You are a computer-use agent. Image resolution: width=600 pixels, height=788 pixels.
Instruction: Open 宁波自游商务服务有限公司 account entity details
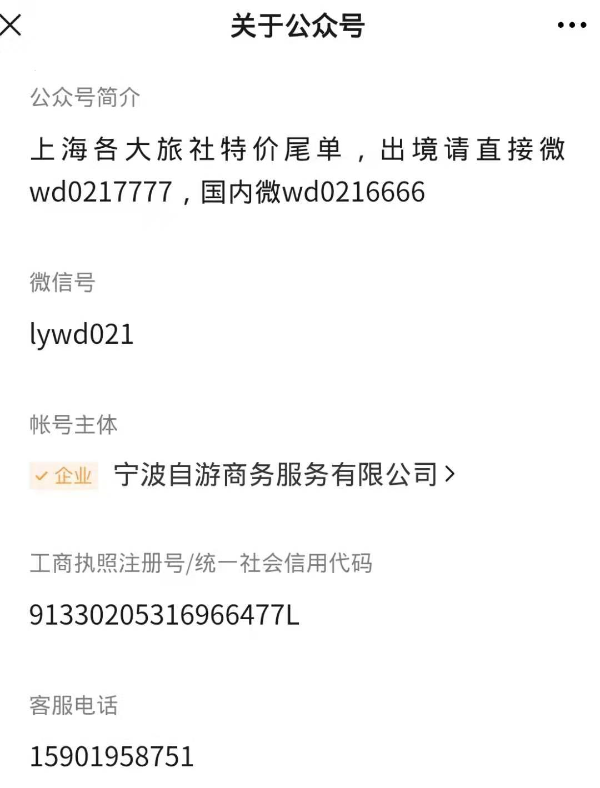pos(284,474)
